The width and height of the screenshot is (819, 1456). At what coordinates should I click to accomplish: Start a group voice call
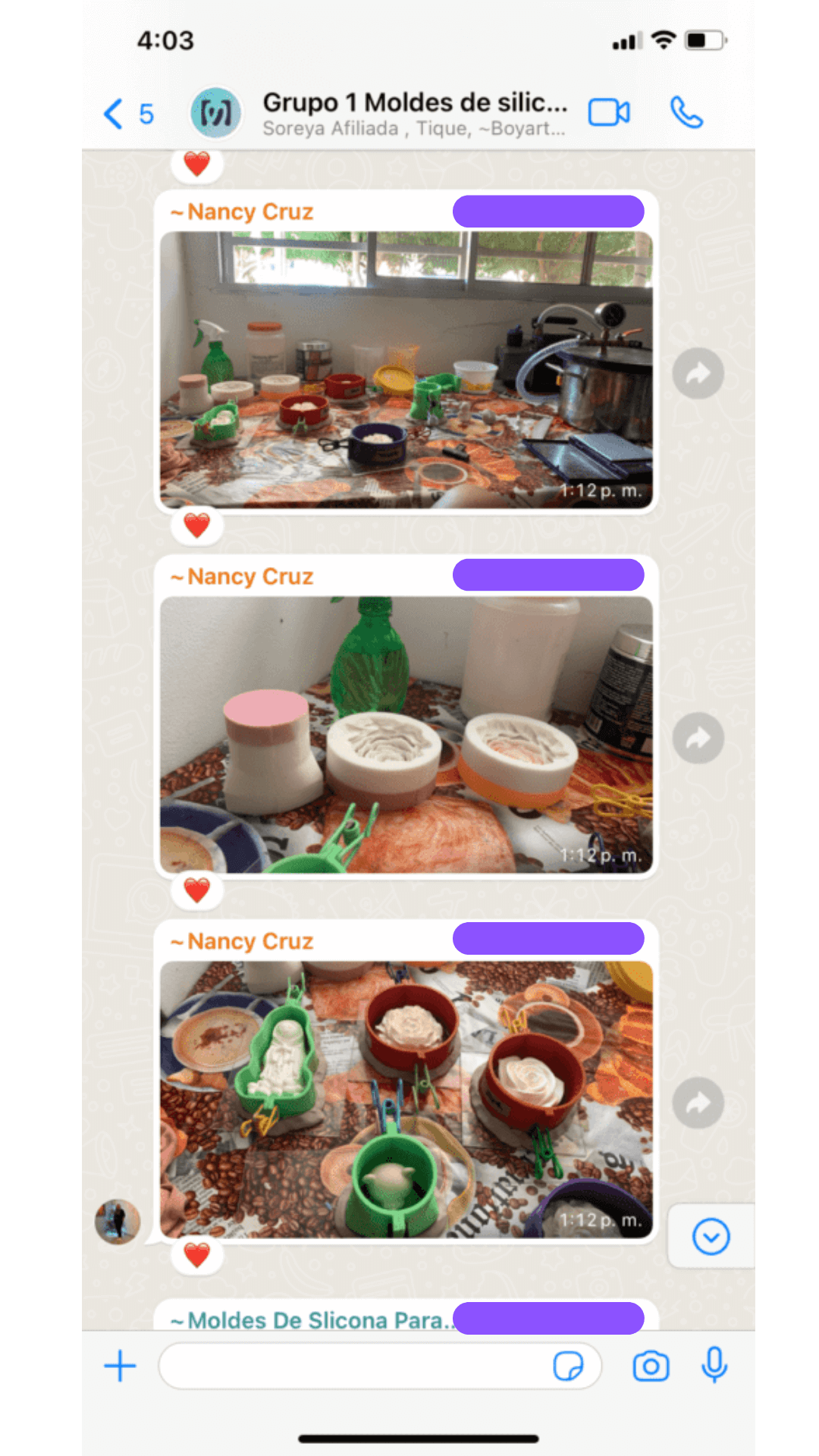tap(686, 113)
